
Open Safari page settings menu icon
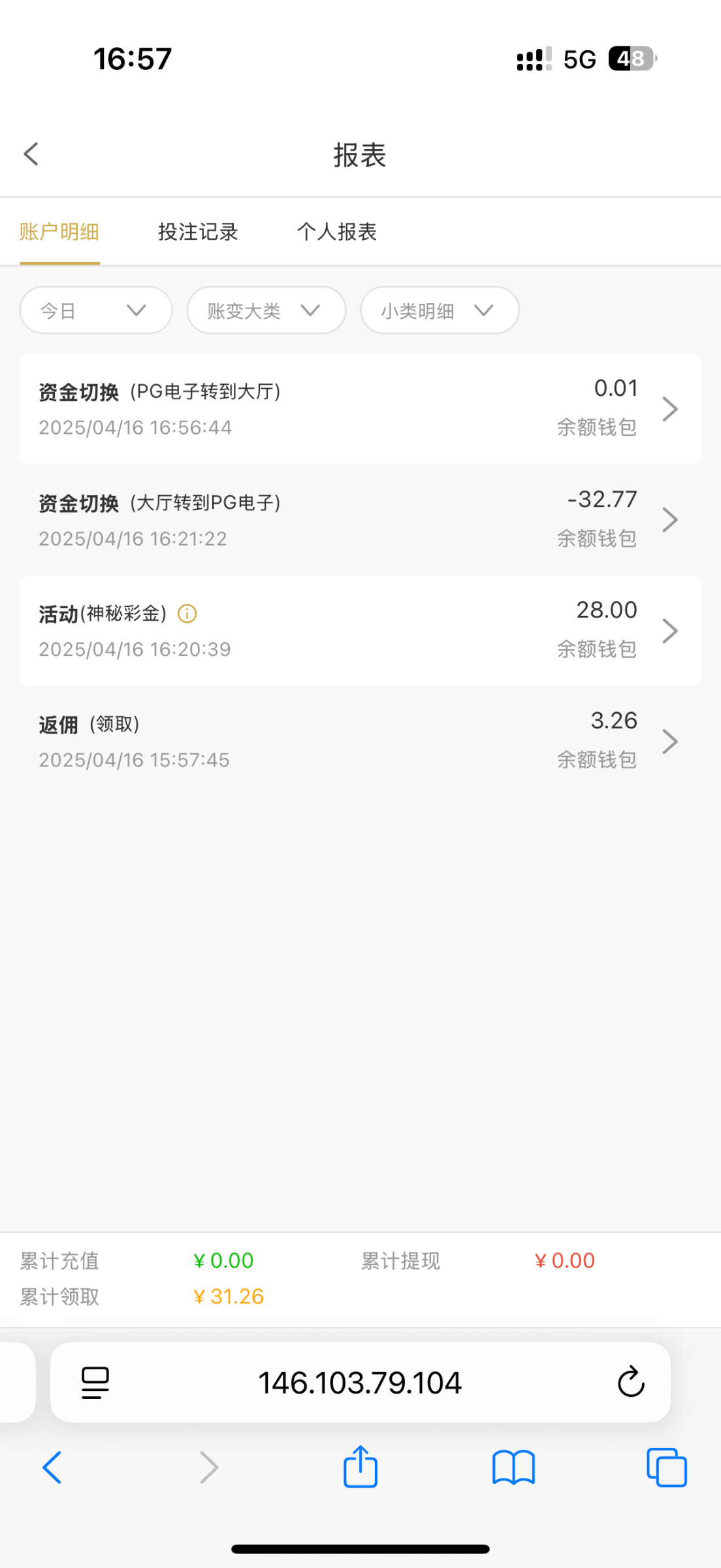click(x=95, y=1382)
